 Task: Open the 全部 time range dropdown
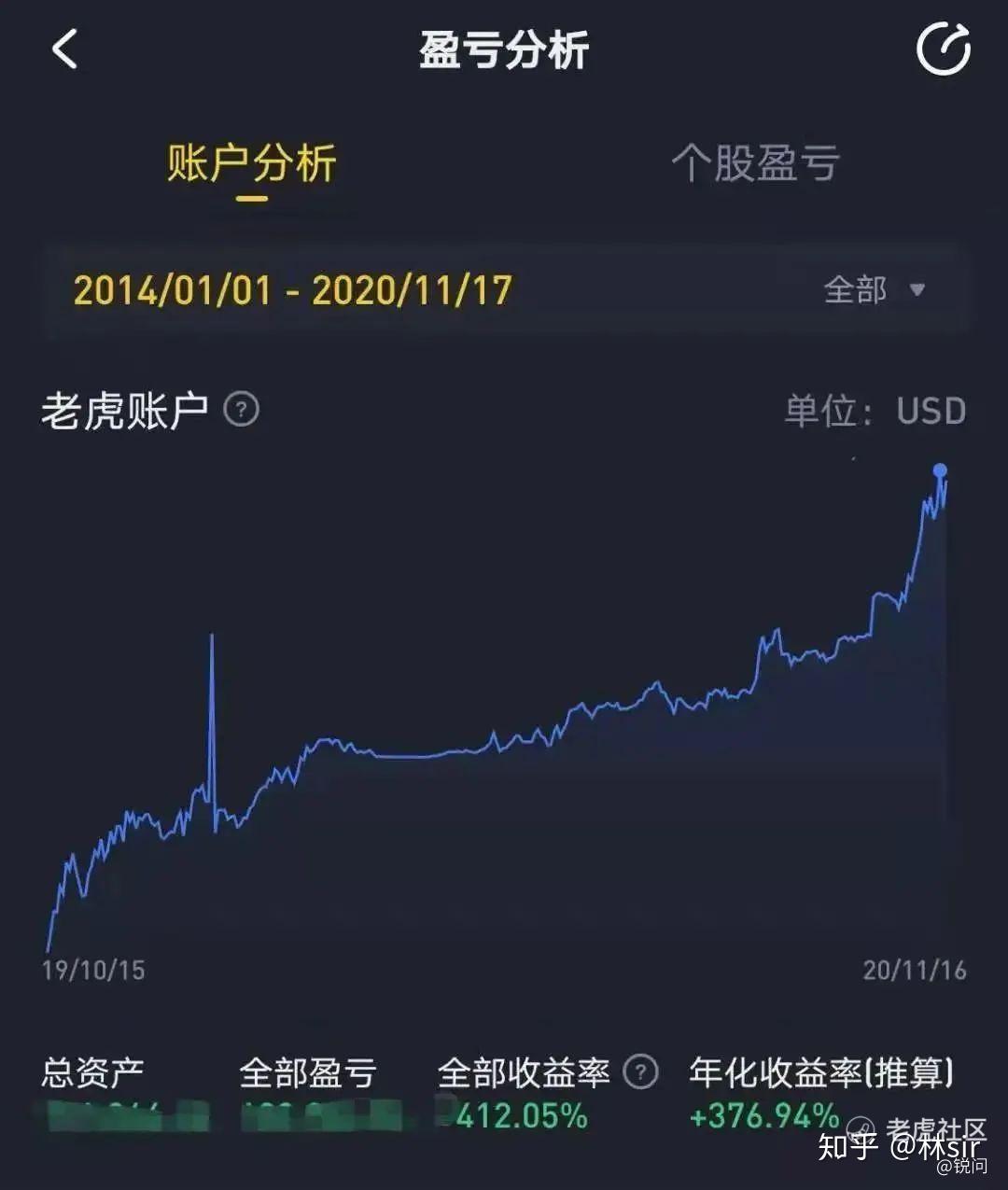pos(856,290)
